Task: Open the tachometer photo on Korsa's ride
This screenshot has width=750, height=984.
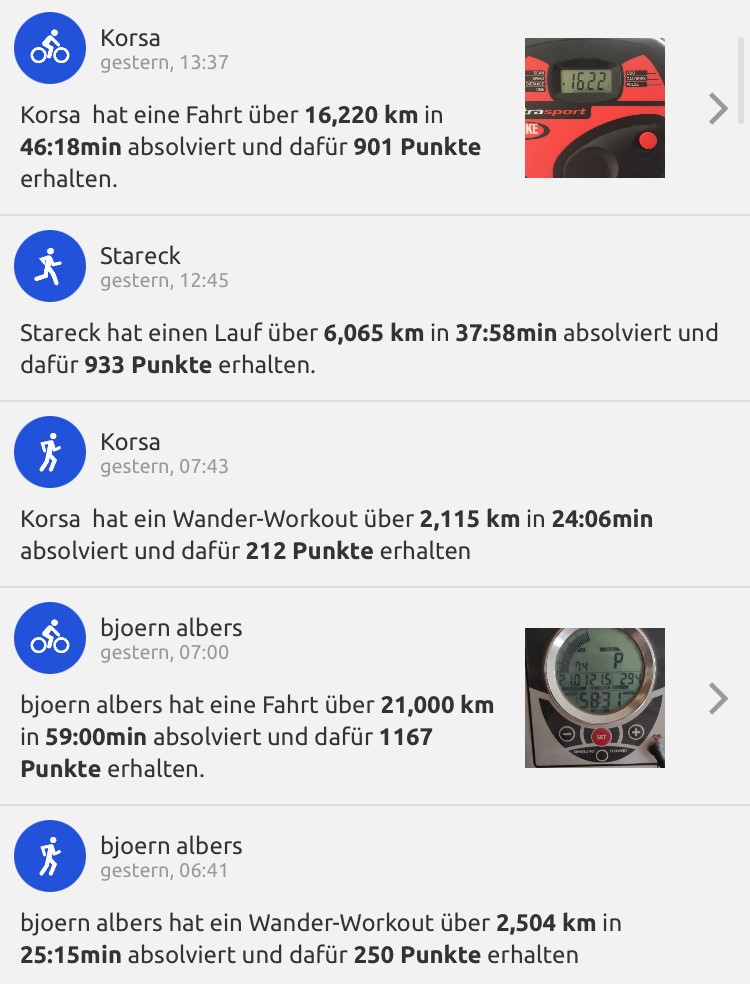Action: coord(594,108)
